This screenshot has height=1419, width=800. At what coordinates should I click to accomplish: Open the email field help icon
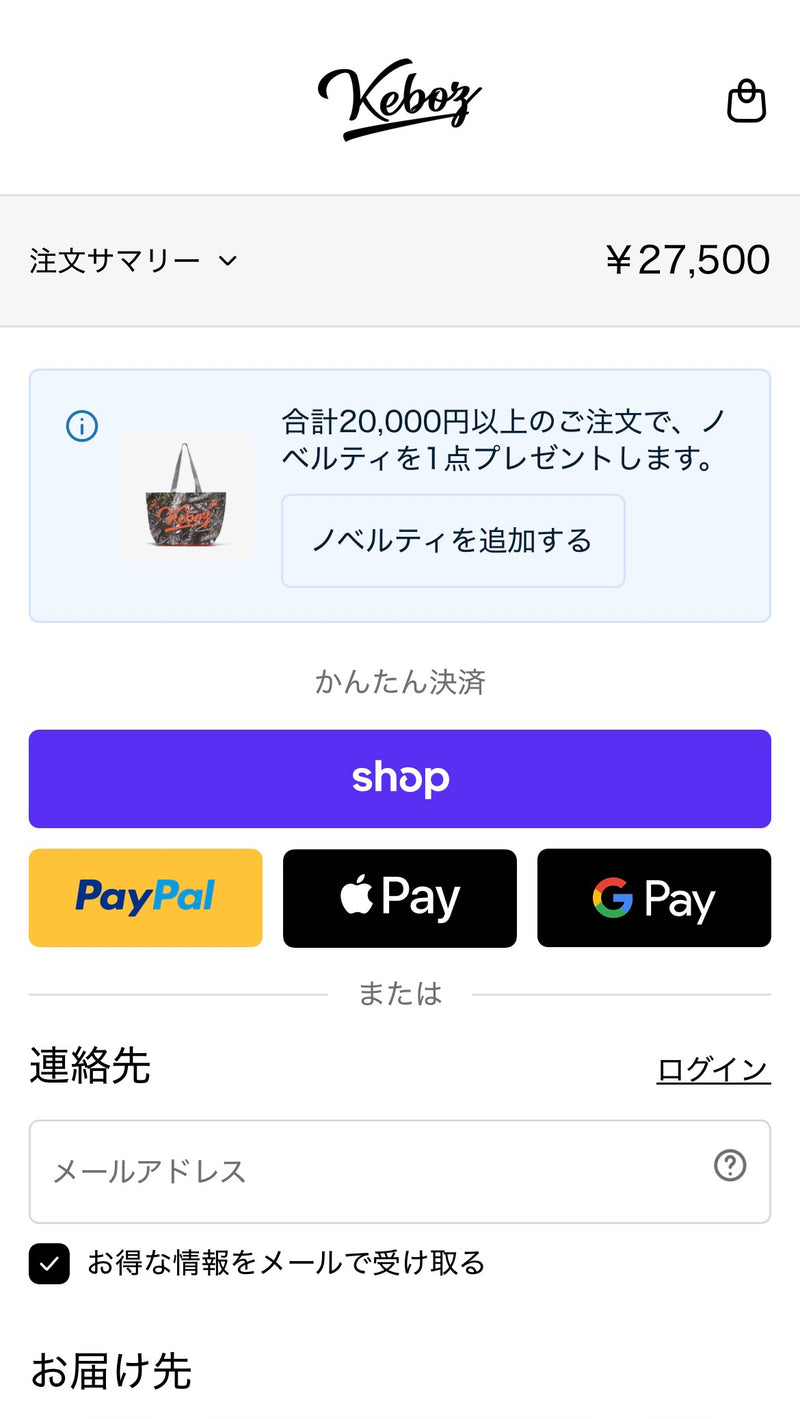[730, 1165]
